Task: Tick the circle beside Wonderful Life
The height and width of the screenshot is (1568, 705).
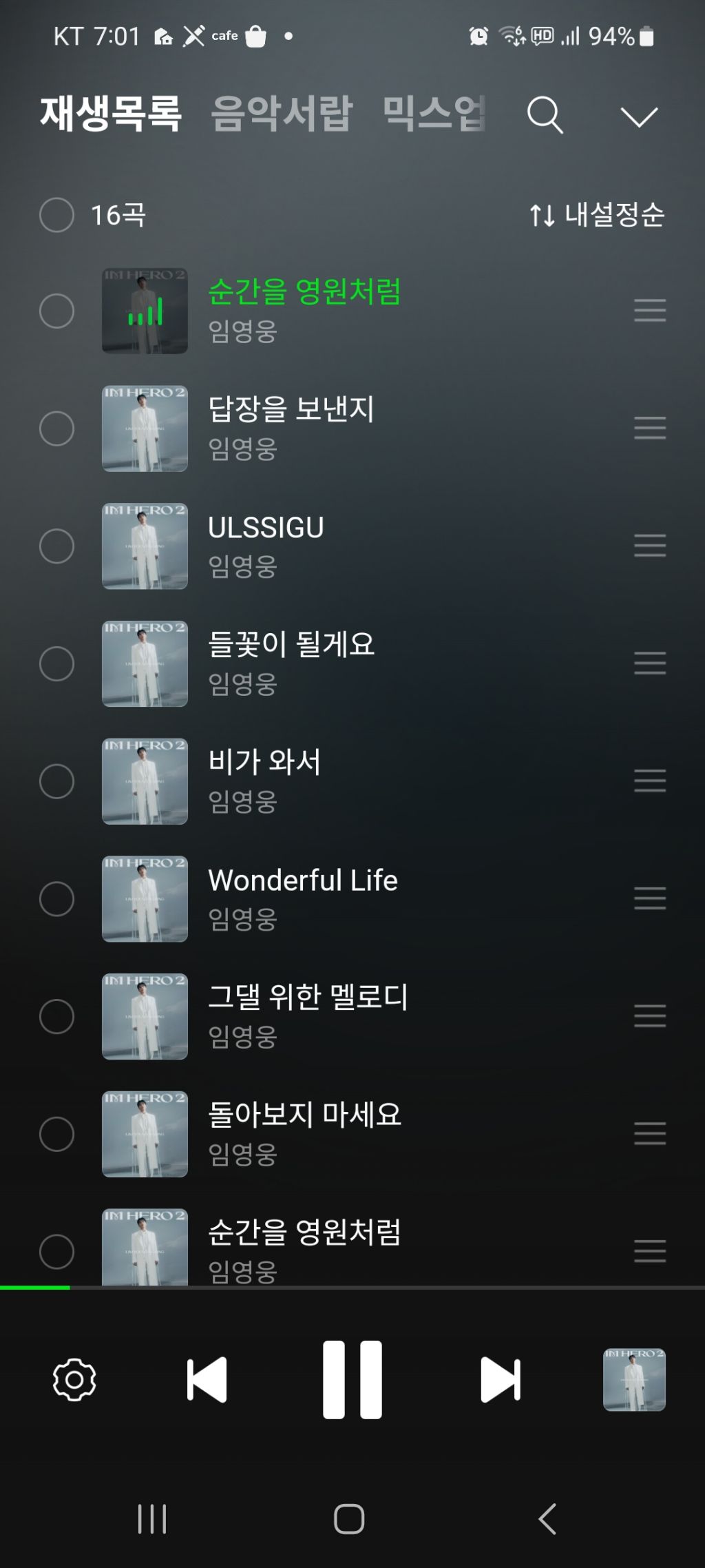Action: [56, 899]
